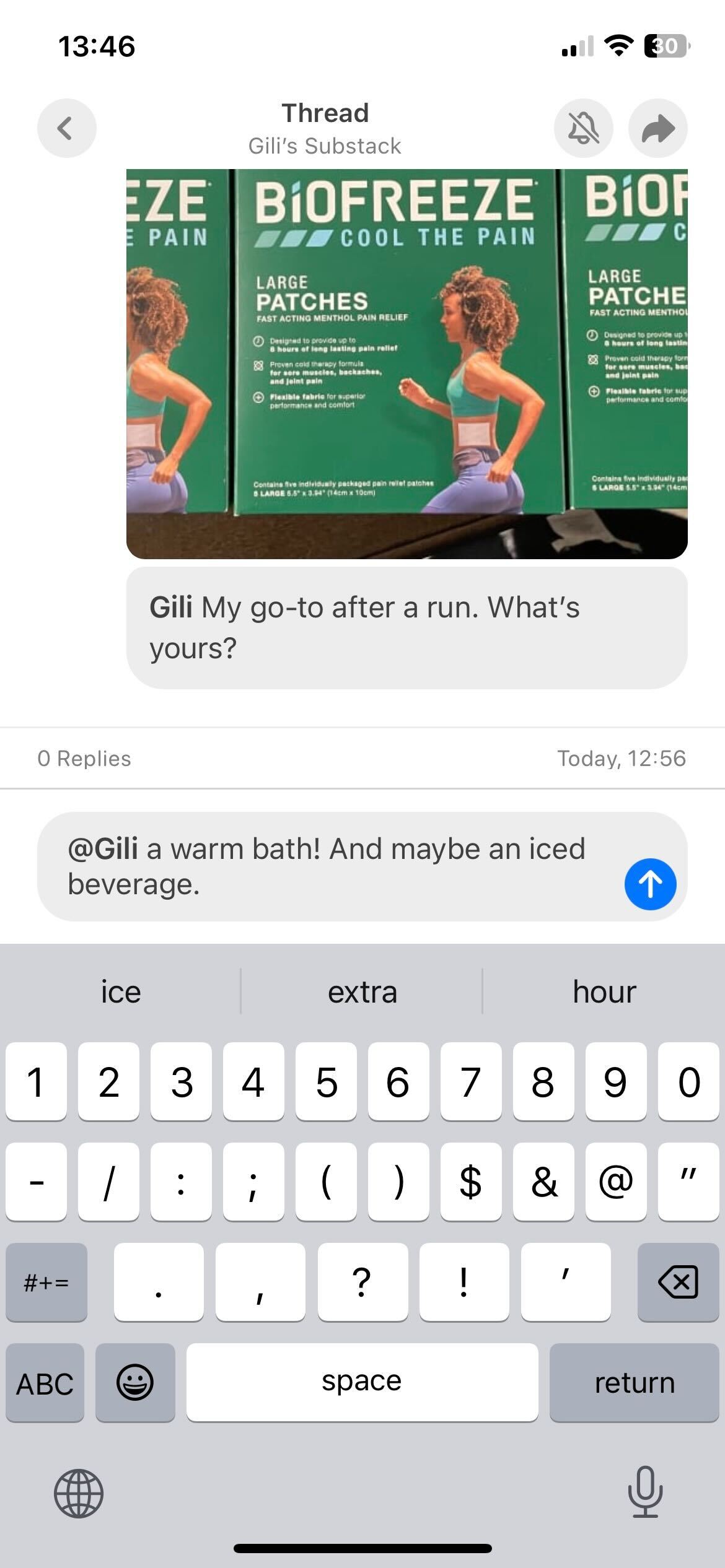Send the reply to Gili
The width and height of the screenshot is (725, 1568).
[650, 884]
